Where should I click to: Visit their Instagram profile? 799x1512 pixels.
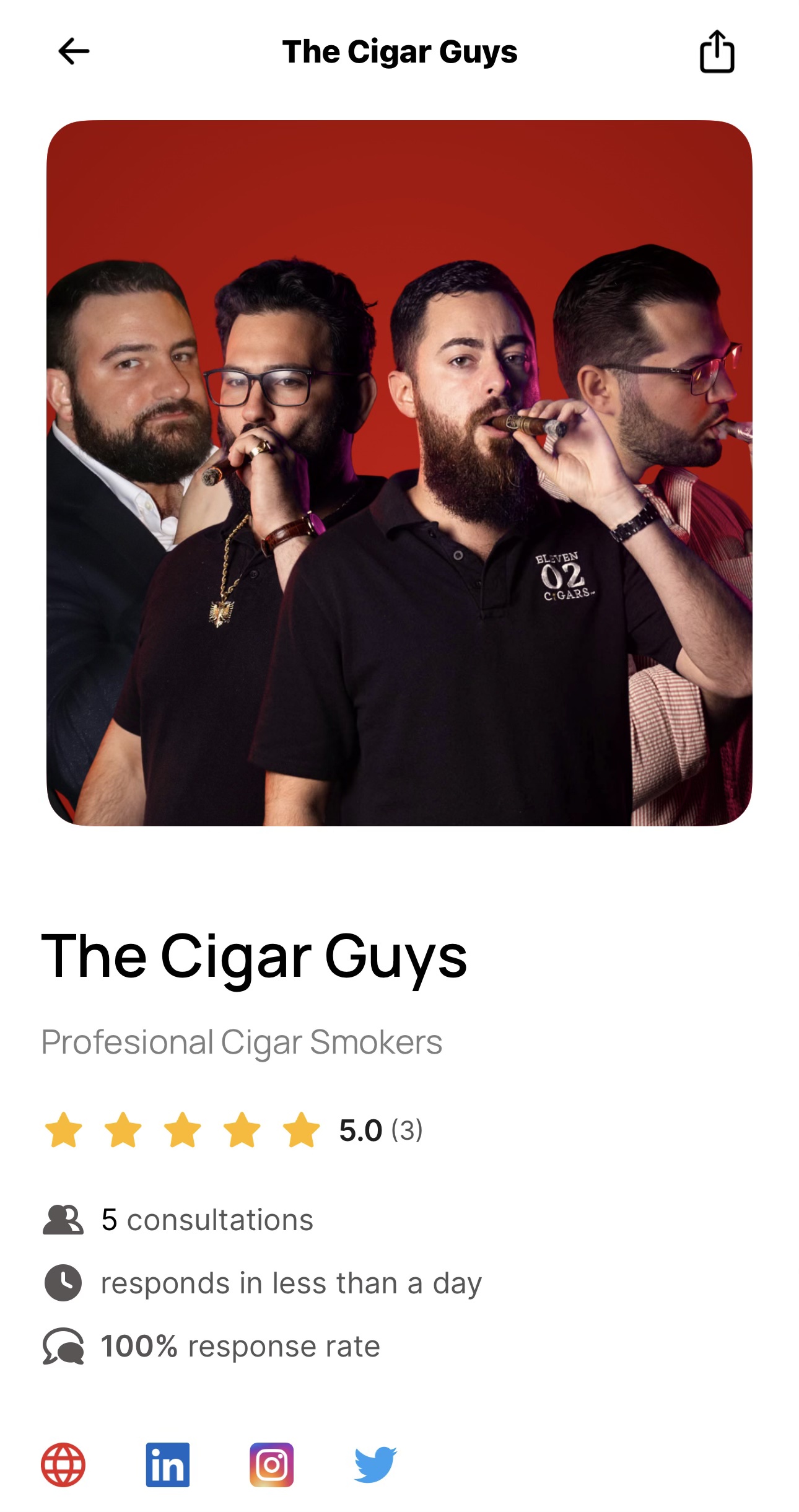click(271, 1464)
